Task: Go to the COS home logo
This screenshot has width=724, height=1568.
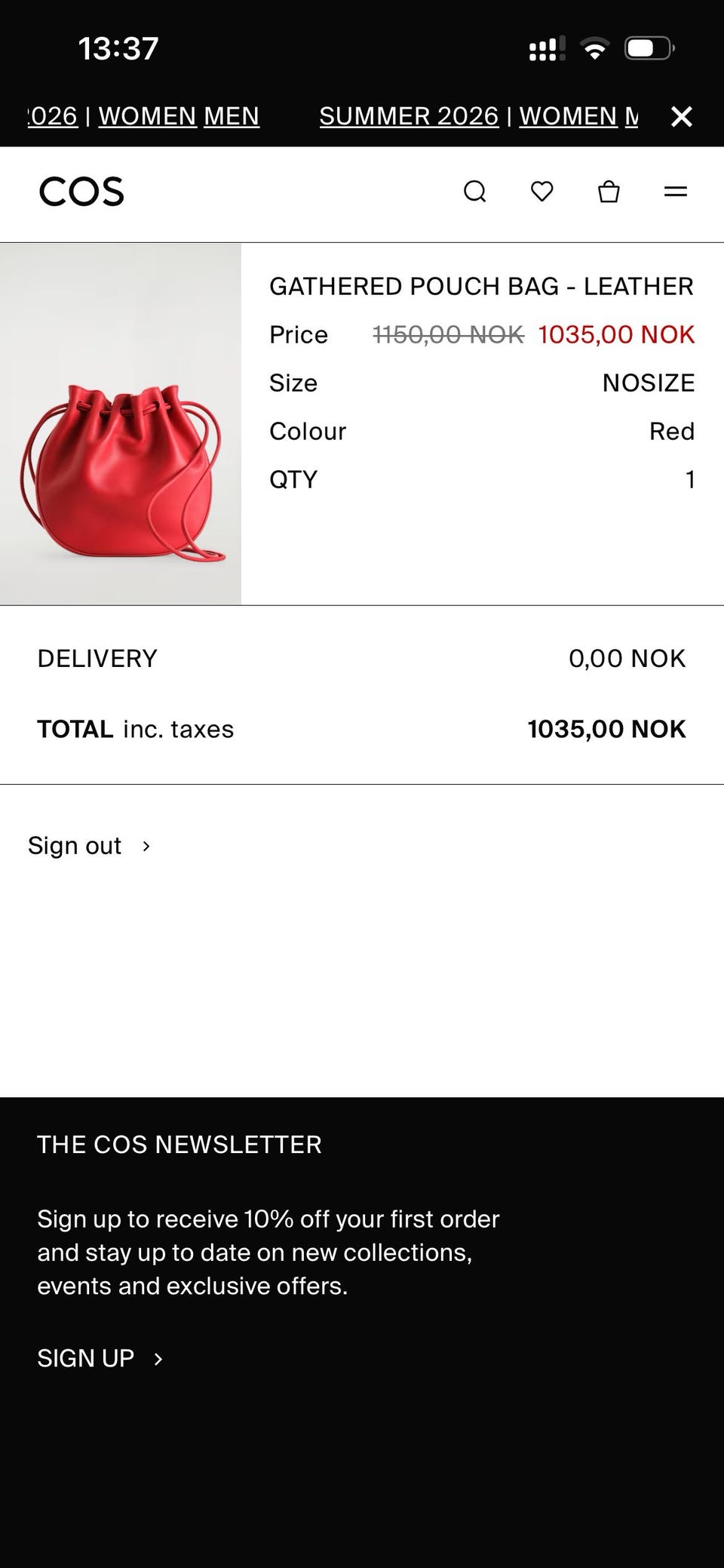Action: (x=81, y=192)
